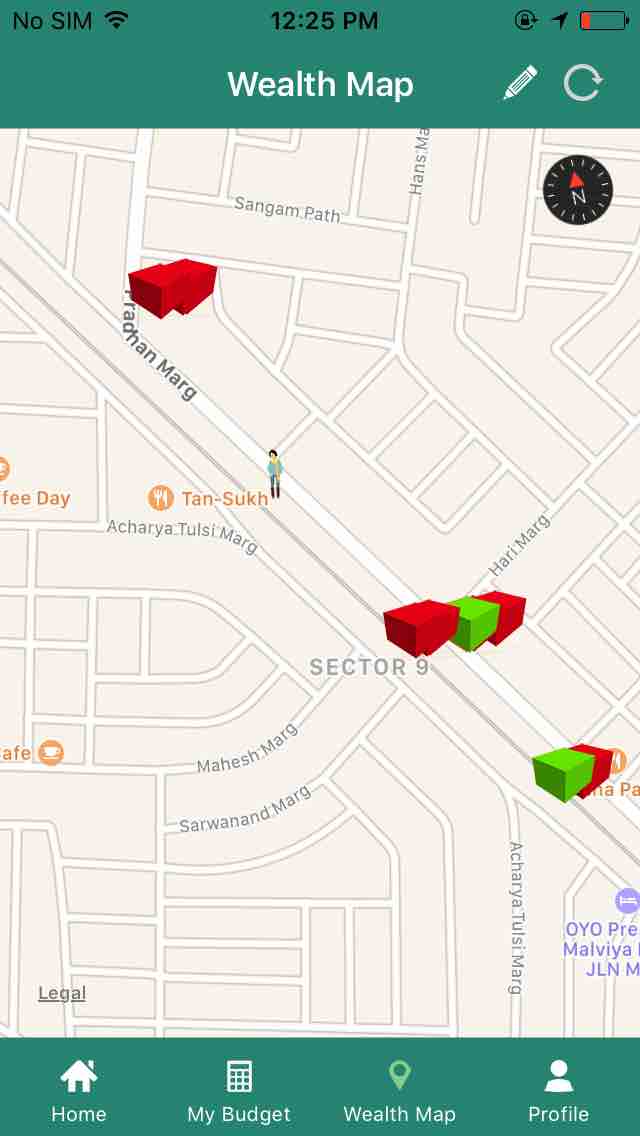Tap the person avatar on the map
This screenshot has width=640, height=1136.
(274, 473)
